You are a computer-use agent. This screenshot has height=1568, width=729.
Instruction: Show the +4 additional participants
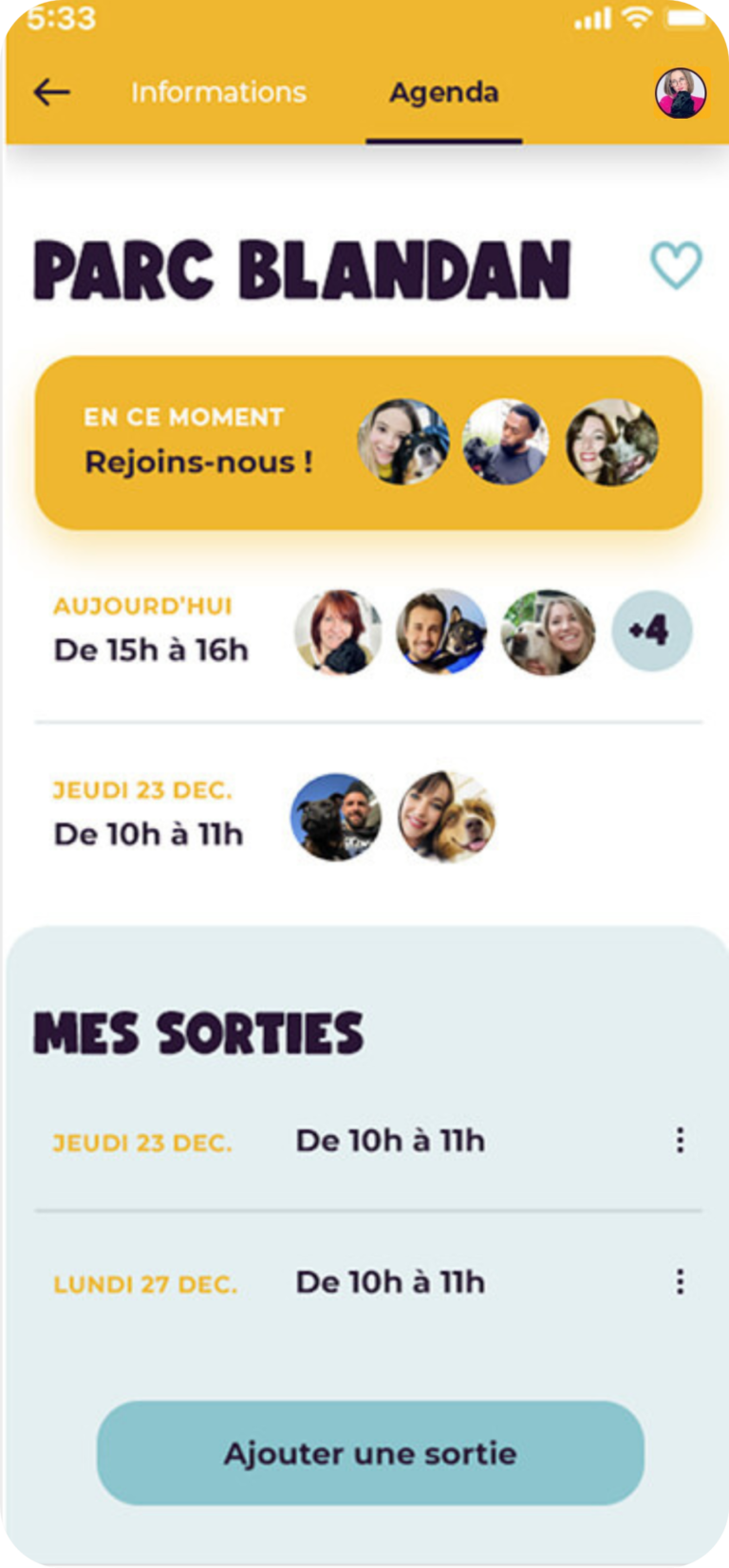(651, 631)
